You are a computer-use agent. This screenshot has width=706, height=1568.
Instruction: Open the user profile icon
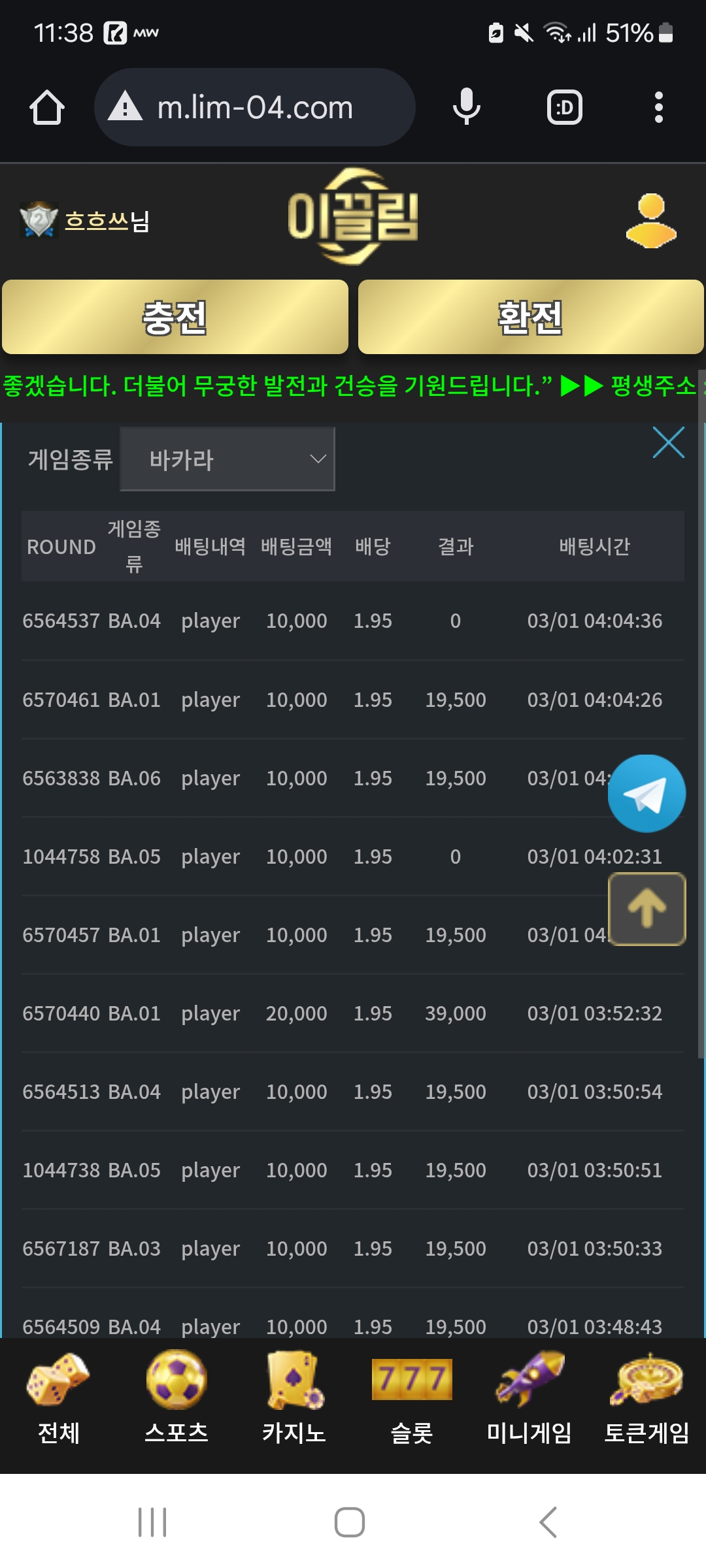click(651, 221)
